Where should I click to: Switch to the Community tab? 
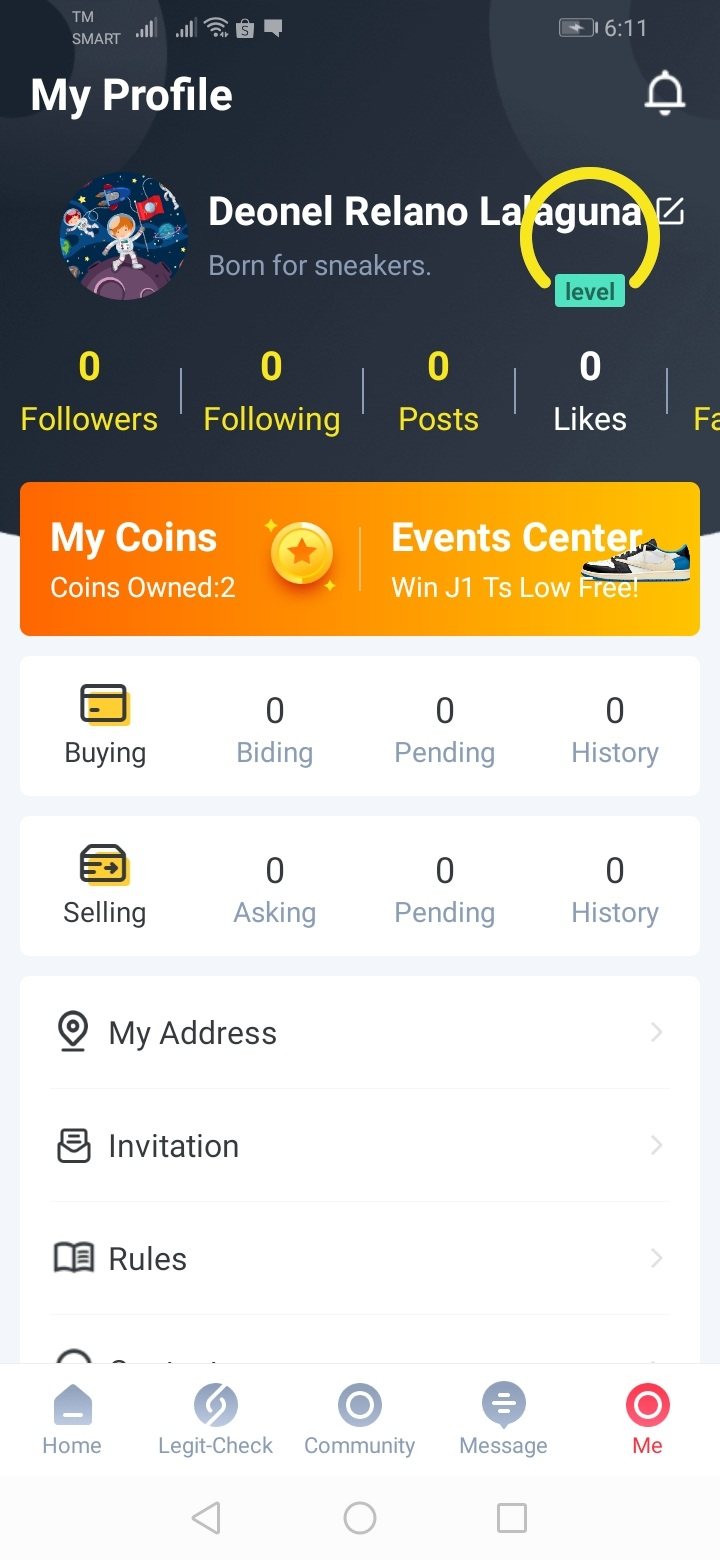coord(360,1420)
